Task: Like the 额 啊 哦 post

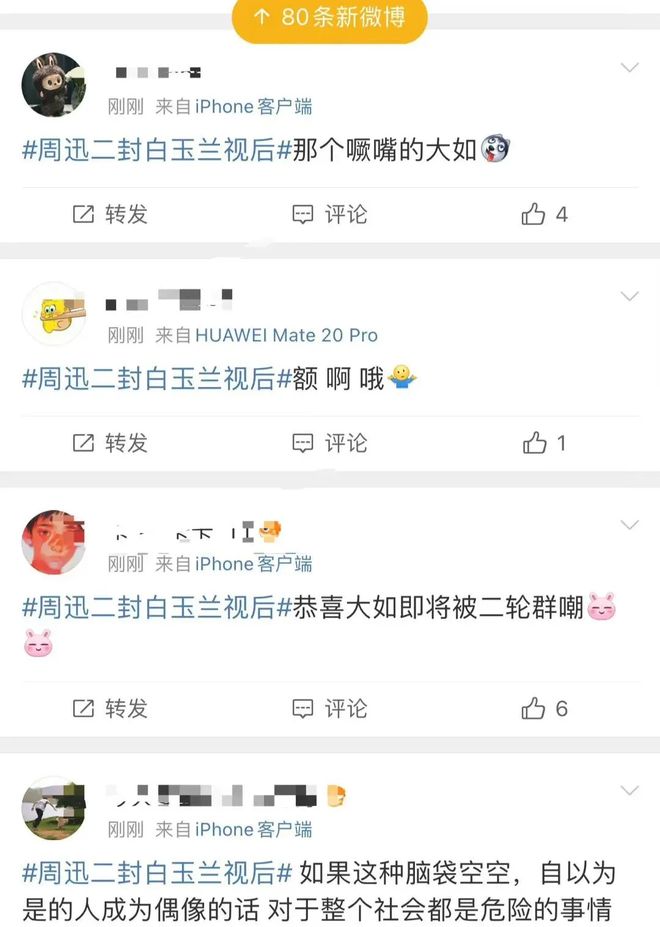Action: coord(544,443)
